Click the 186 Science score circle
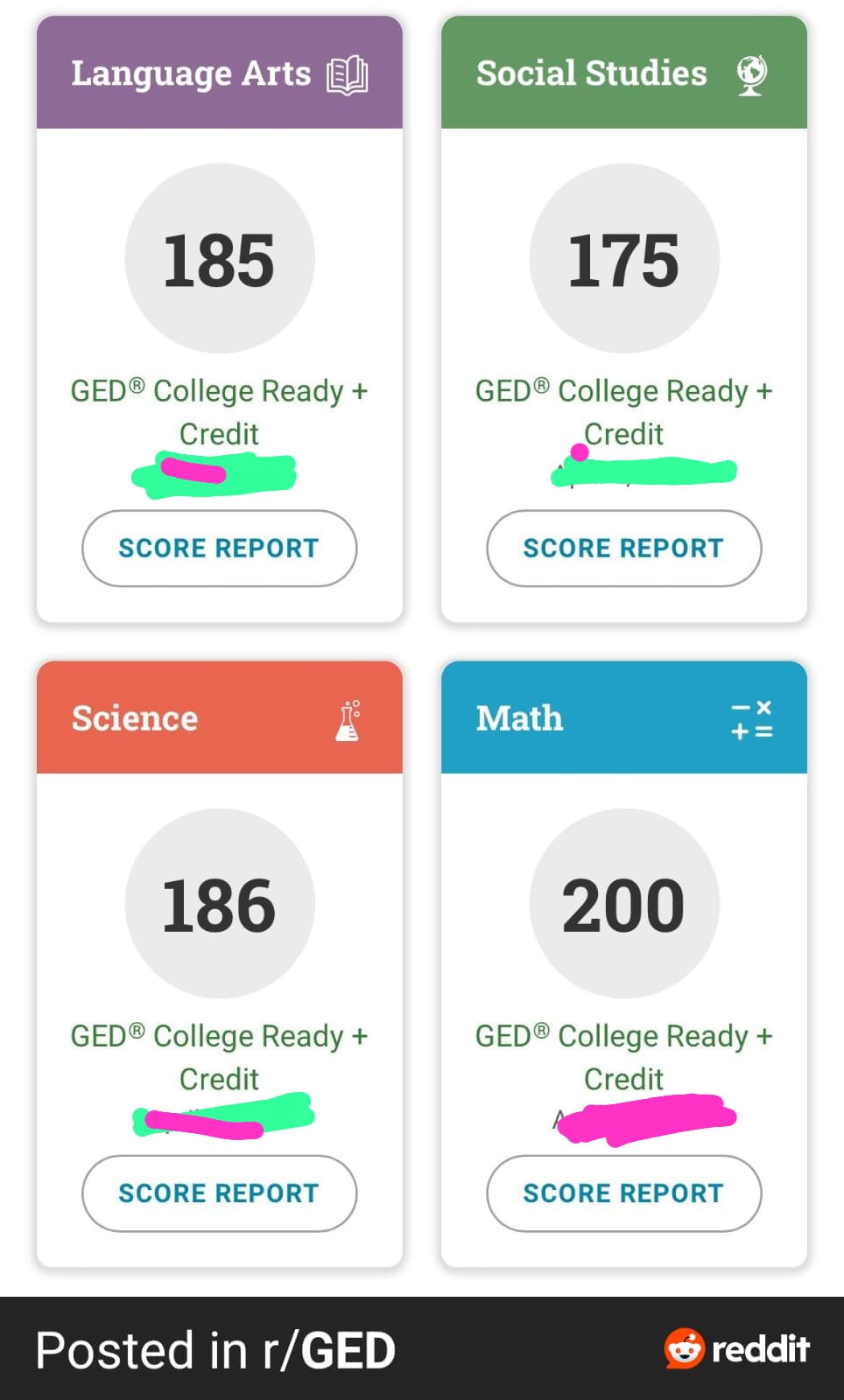The width and height of the screenshot is (844, 1400). coord(219,902)
